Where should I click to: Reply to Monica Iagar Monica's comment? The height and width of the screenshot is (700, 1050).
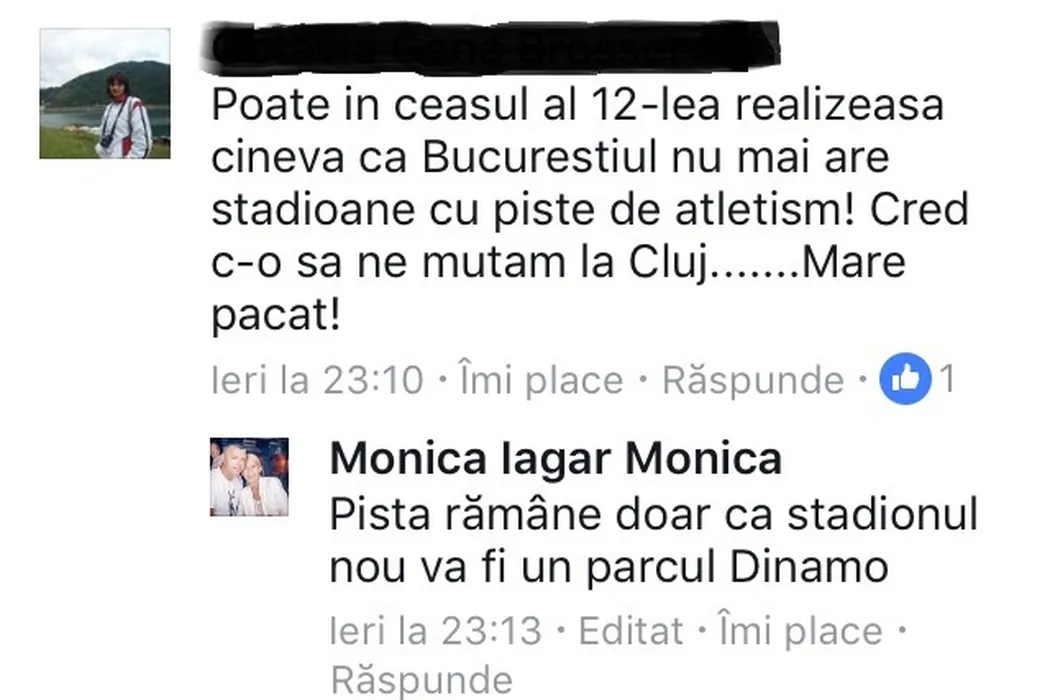[x=421, y=680]
